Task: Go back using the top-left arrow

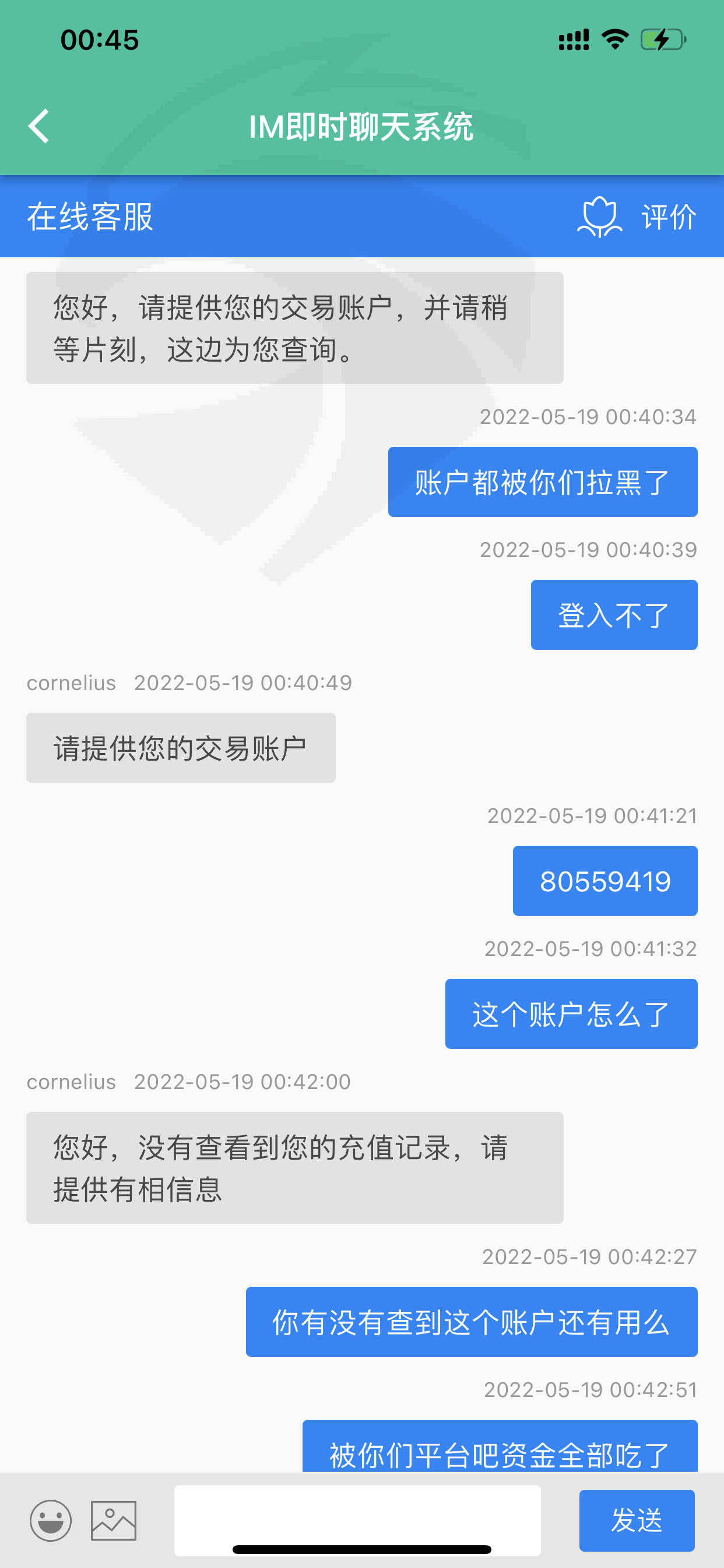Action: [x=38, y=127]
